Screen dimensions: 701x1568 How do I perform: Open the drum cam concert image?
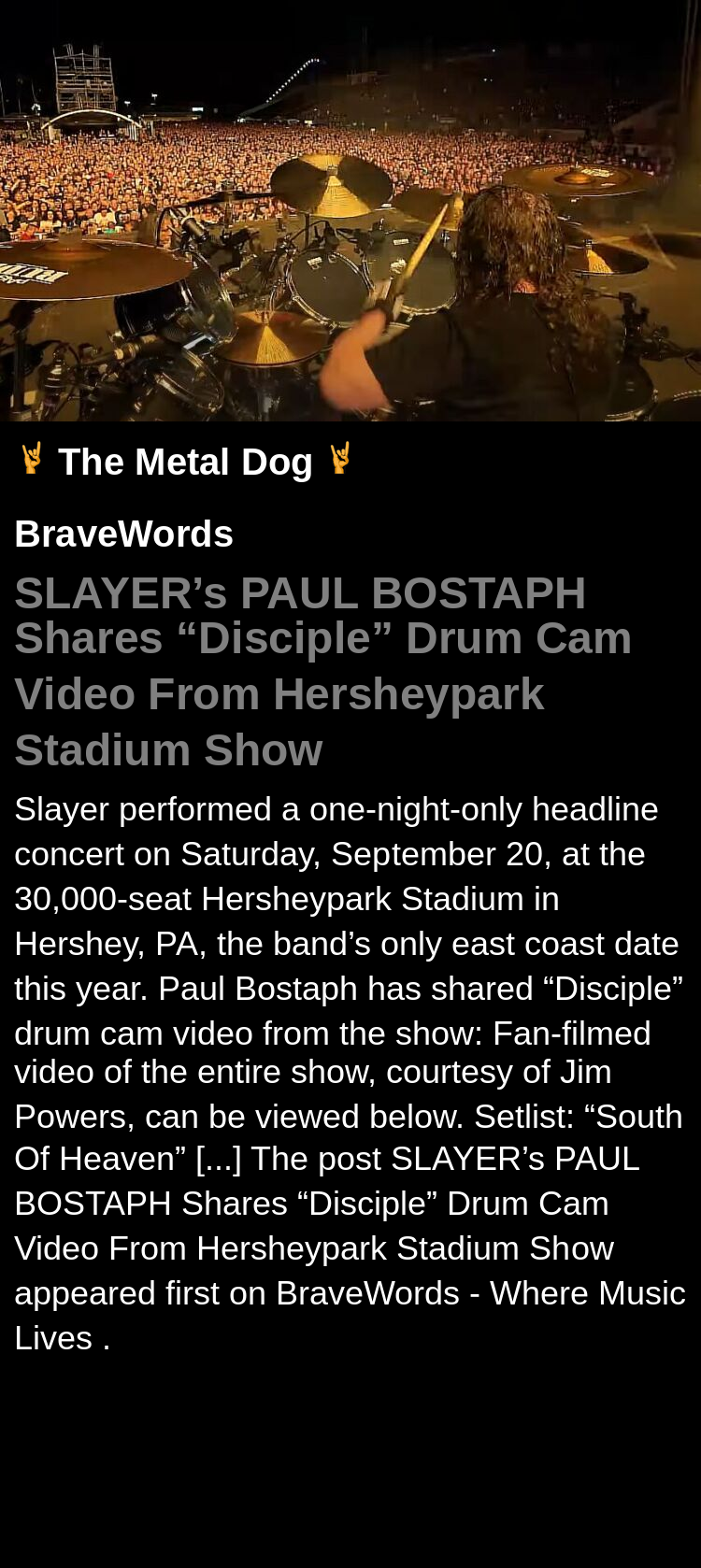(x=350, y=211)
